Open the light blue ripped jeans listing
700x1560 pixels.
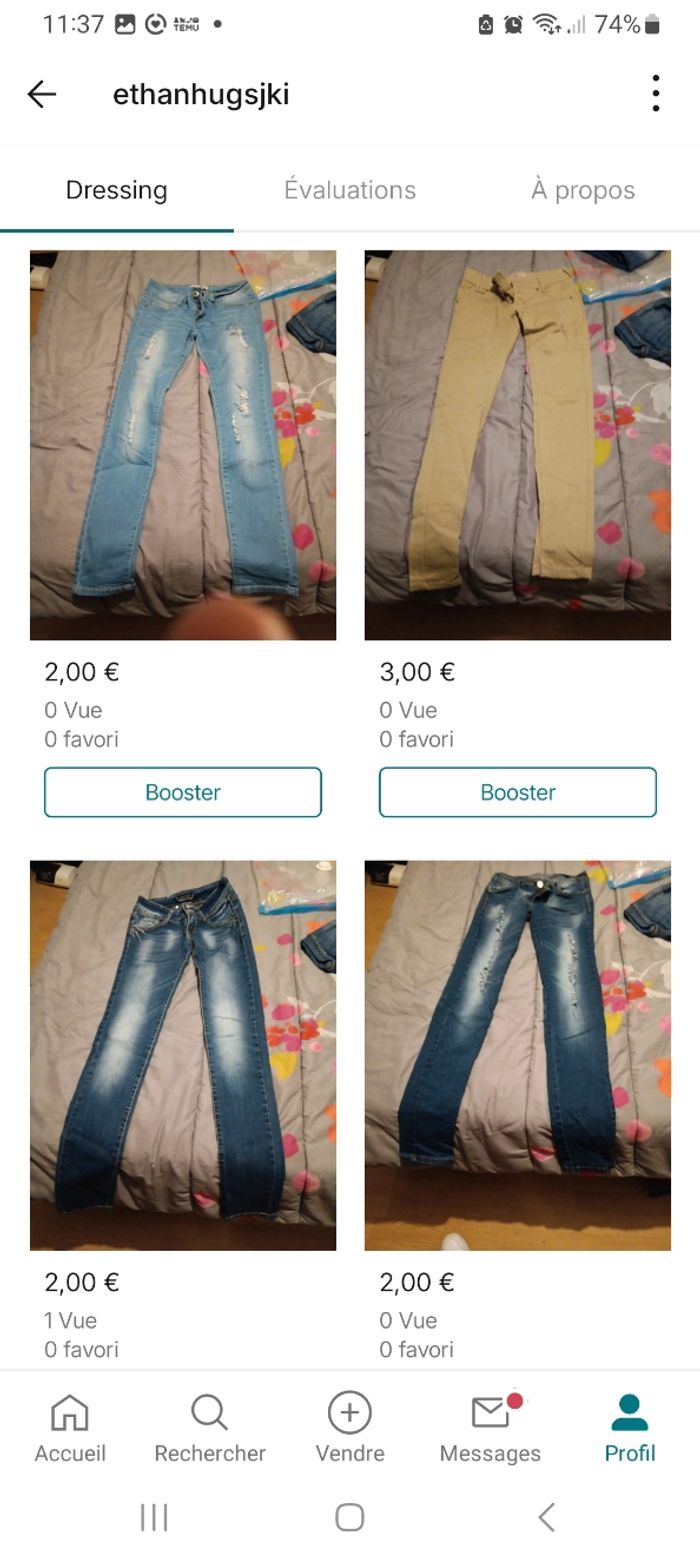pyautogui.click(x=183, y=445)
